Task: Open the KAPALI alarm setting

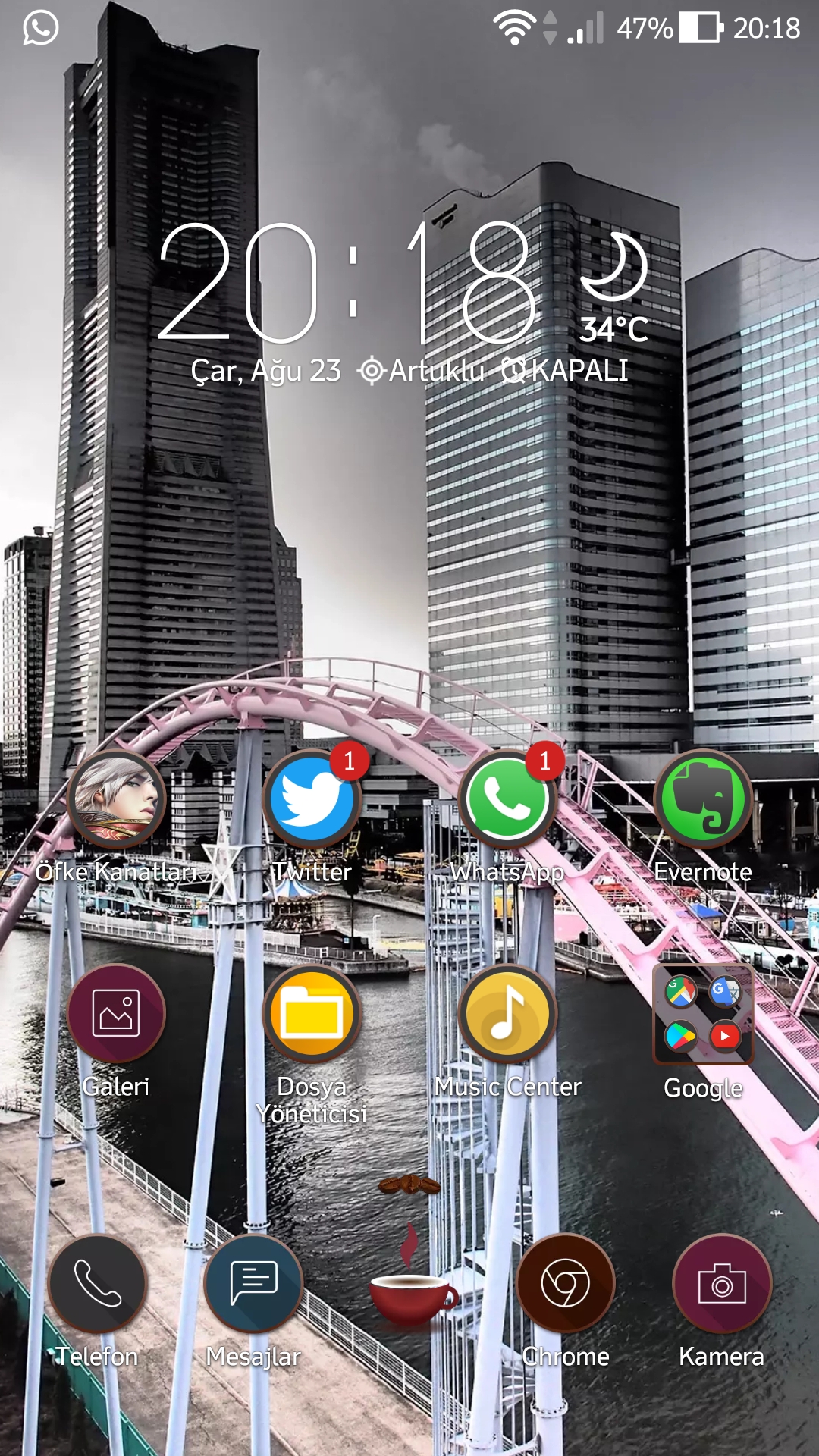Action: tap(567, 371)
